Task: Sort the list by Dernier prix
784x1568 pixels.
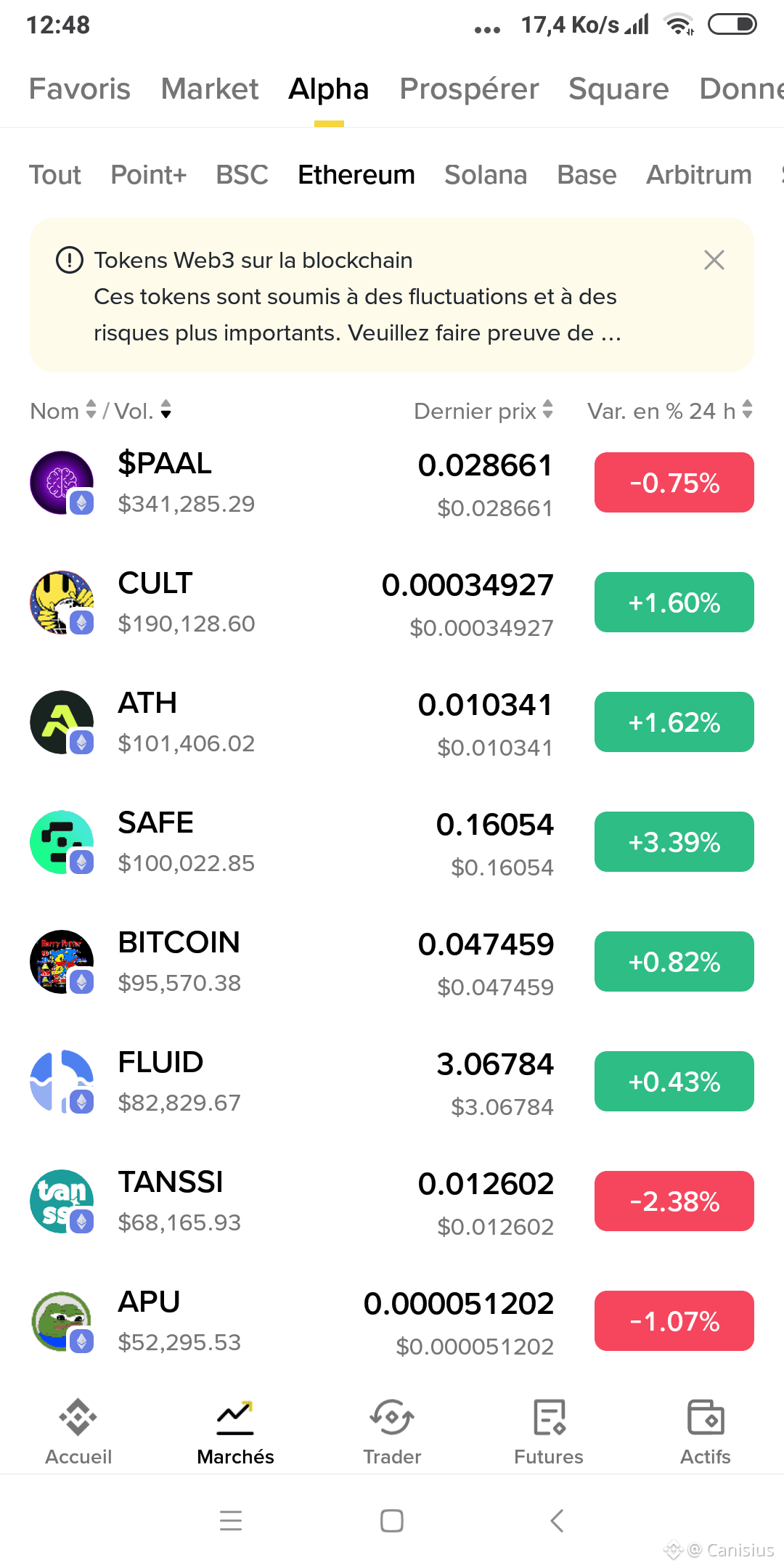Action: (483, 411)
